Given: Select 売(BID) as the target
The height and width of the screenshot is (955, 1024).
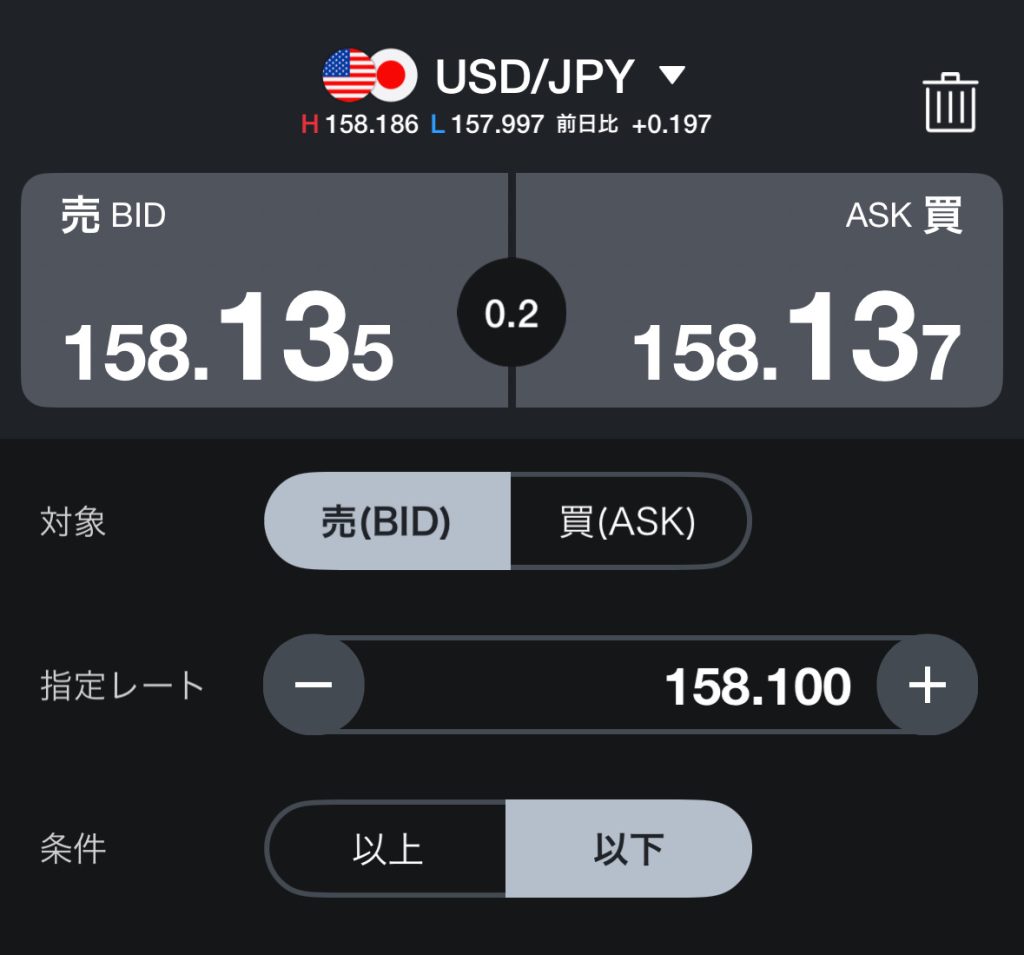Looking at the screenshot, I should point(387,521).
